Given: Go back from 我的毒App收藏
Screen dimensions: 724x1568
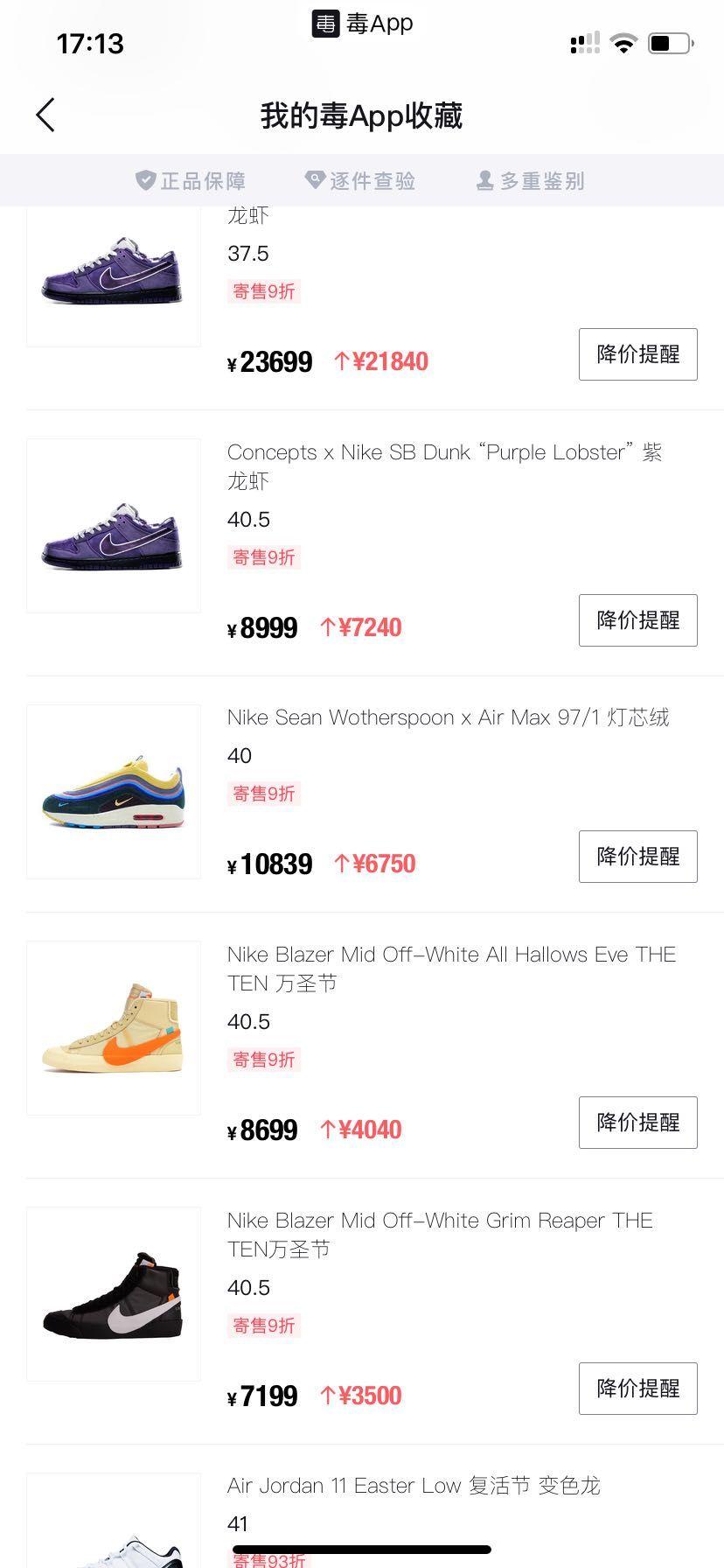Looking at the screenshot, I should (x=45, y=115).
